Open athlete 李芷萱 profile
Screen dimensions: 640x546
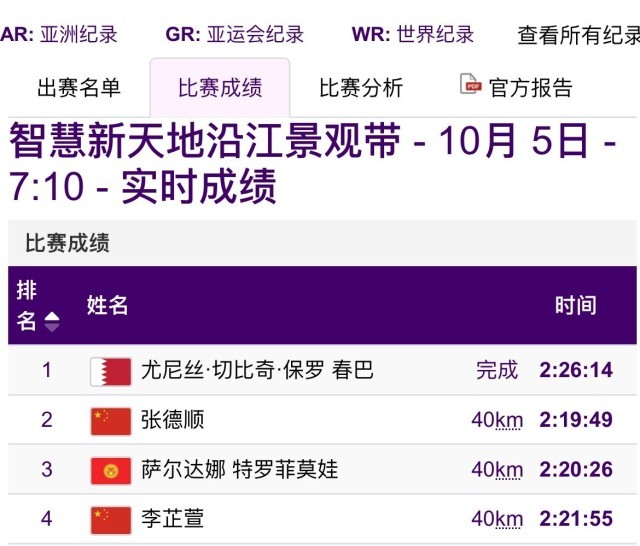[173, 519]
